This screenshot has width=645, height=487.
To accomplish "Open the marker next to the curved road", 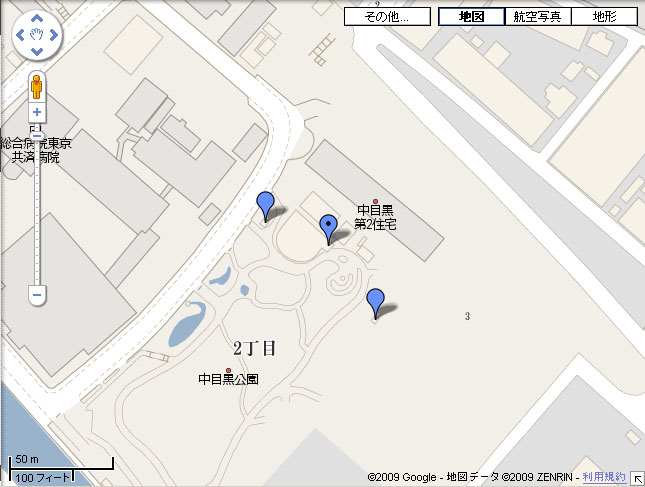I will point(265,204).
